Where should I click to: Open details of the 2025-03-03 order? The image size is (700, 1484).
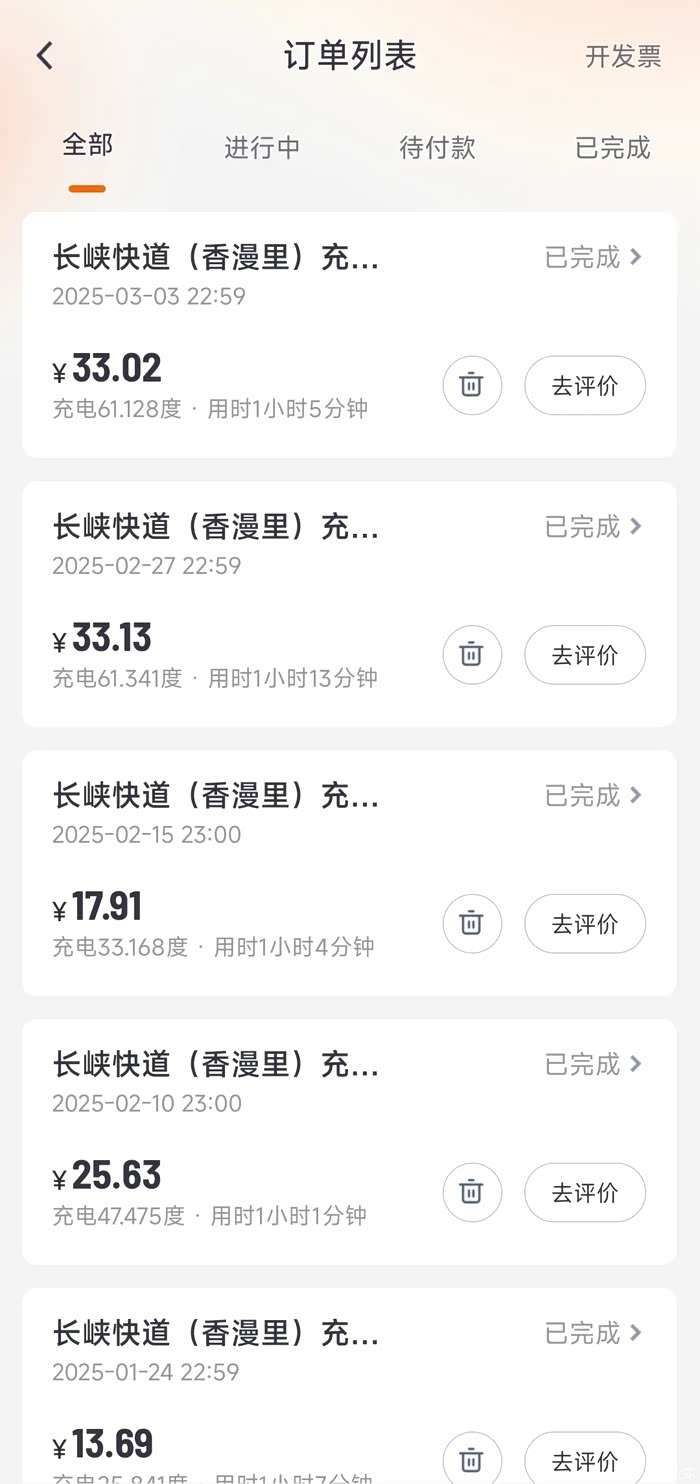click(593, 258)
